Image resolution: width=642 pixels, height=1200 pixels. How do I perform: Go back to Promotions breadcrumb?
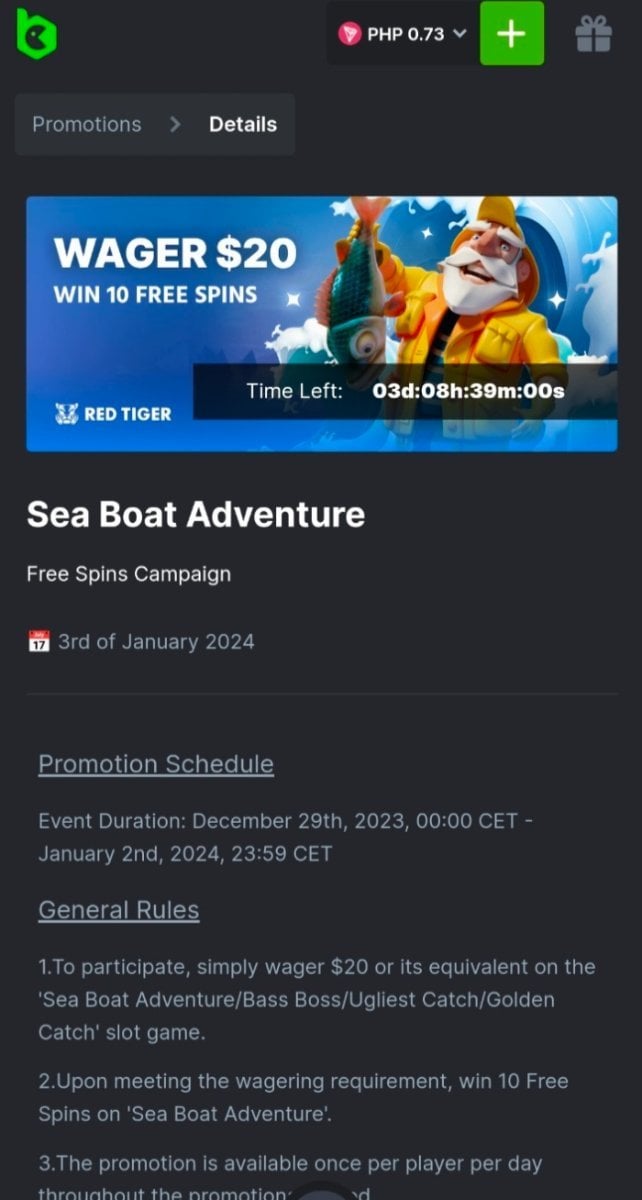click(x=87, y=125)
